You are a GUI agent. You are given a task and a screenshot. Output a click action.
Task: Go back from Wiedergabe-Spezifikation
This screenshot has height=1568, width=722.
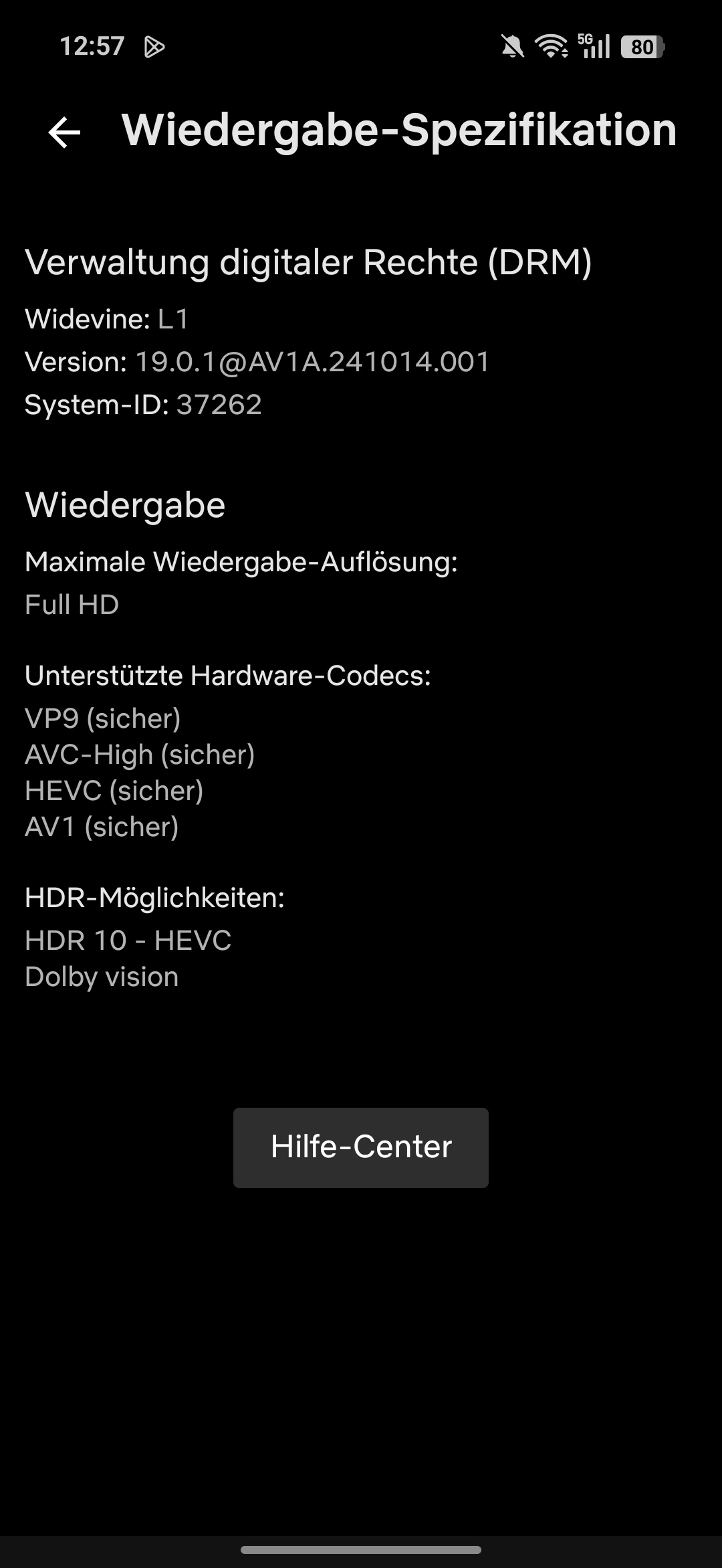point(64,132)
